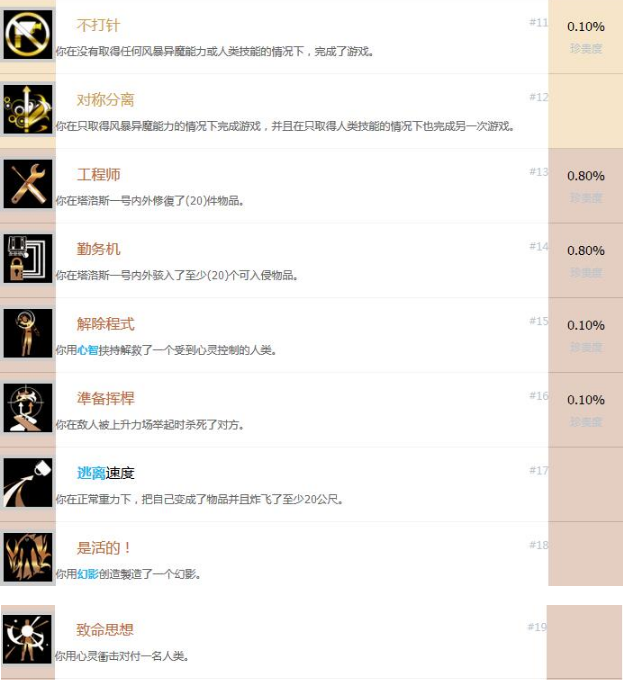Open the 致命思想 achievement title
This screenshot has width=623, height=680.
105,630
